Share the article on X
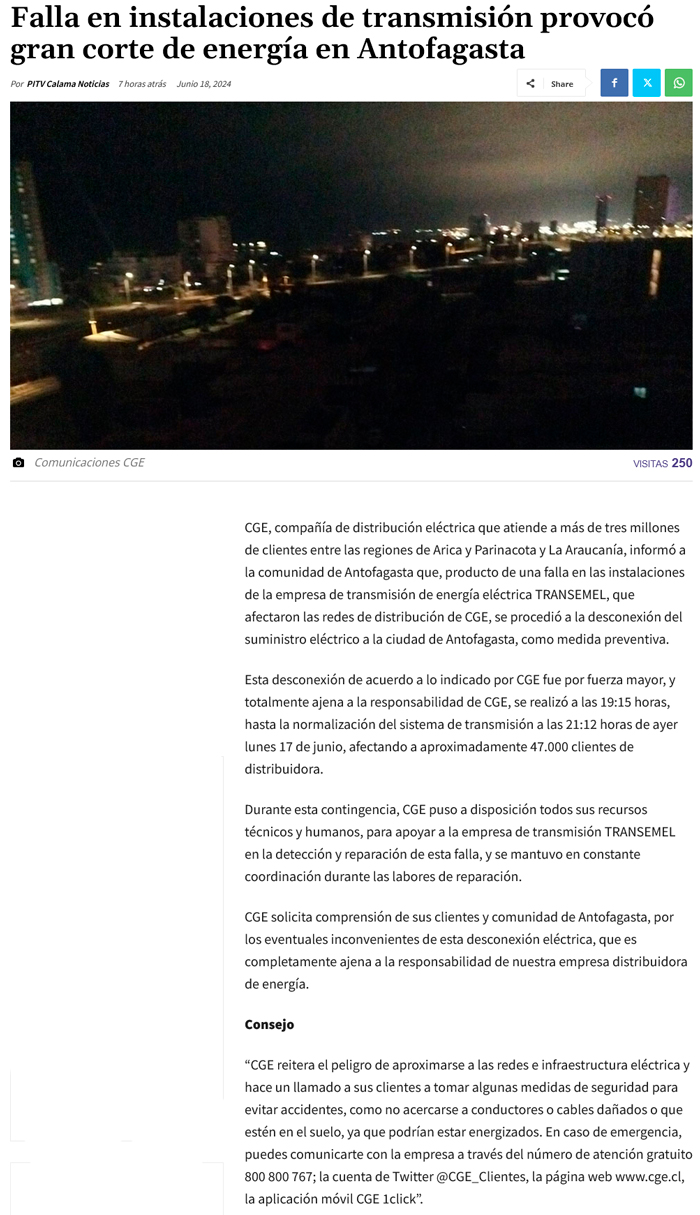Screen dimensions: 700x1215 (x=646, y=83)
